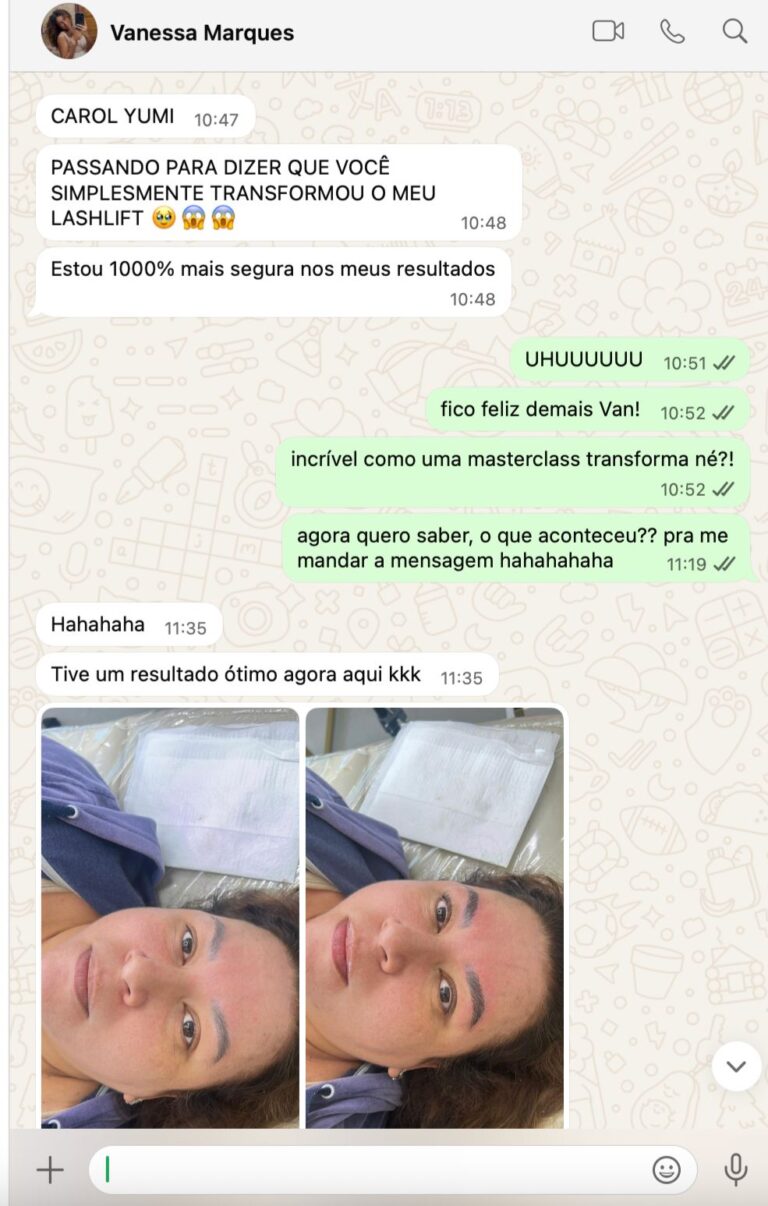
Task: Open the emoji picker
Action: point(666,1169)
